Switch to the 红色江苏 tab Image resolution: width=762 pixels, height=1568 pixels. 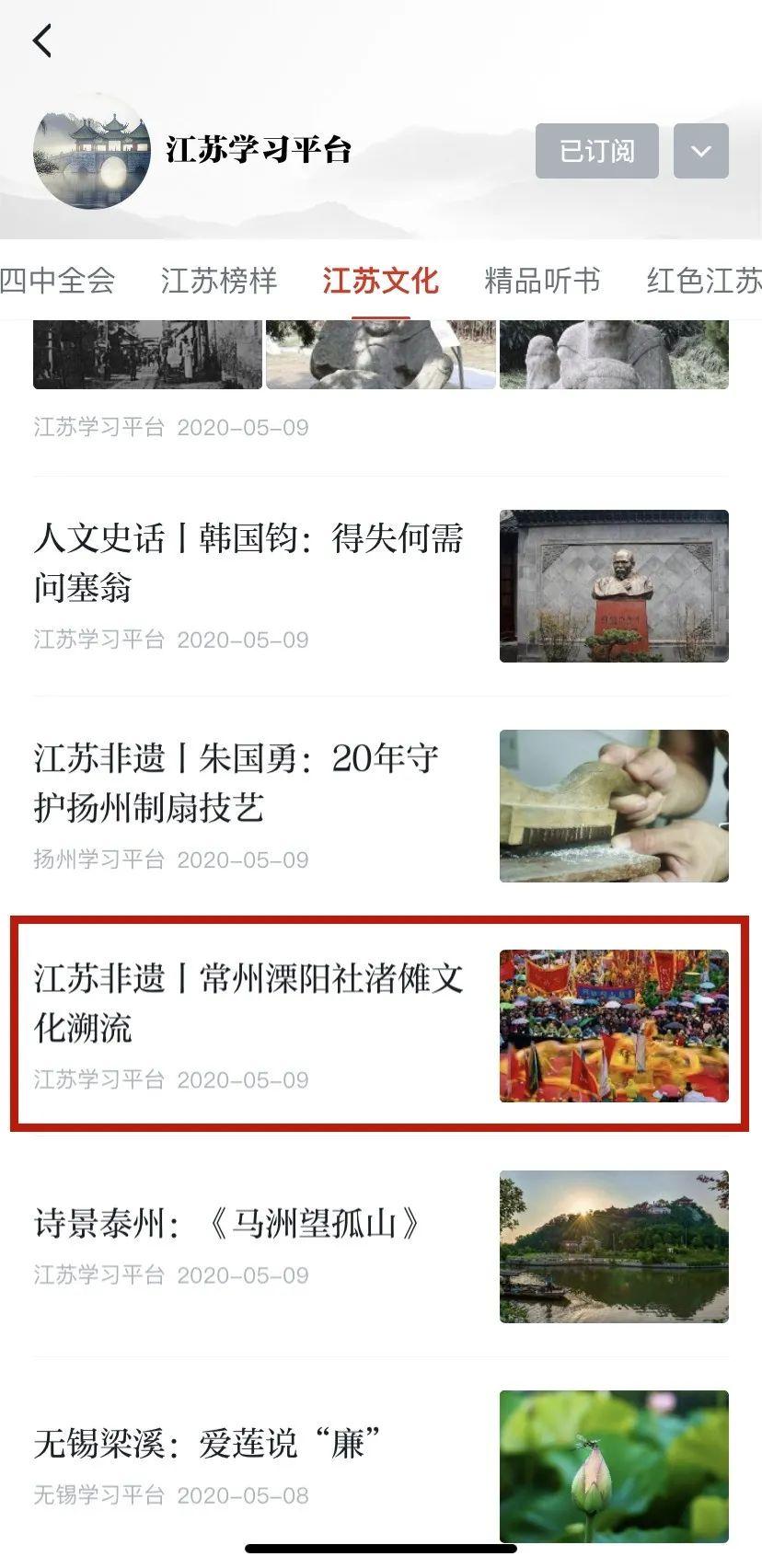pos(703,281)
